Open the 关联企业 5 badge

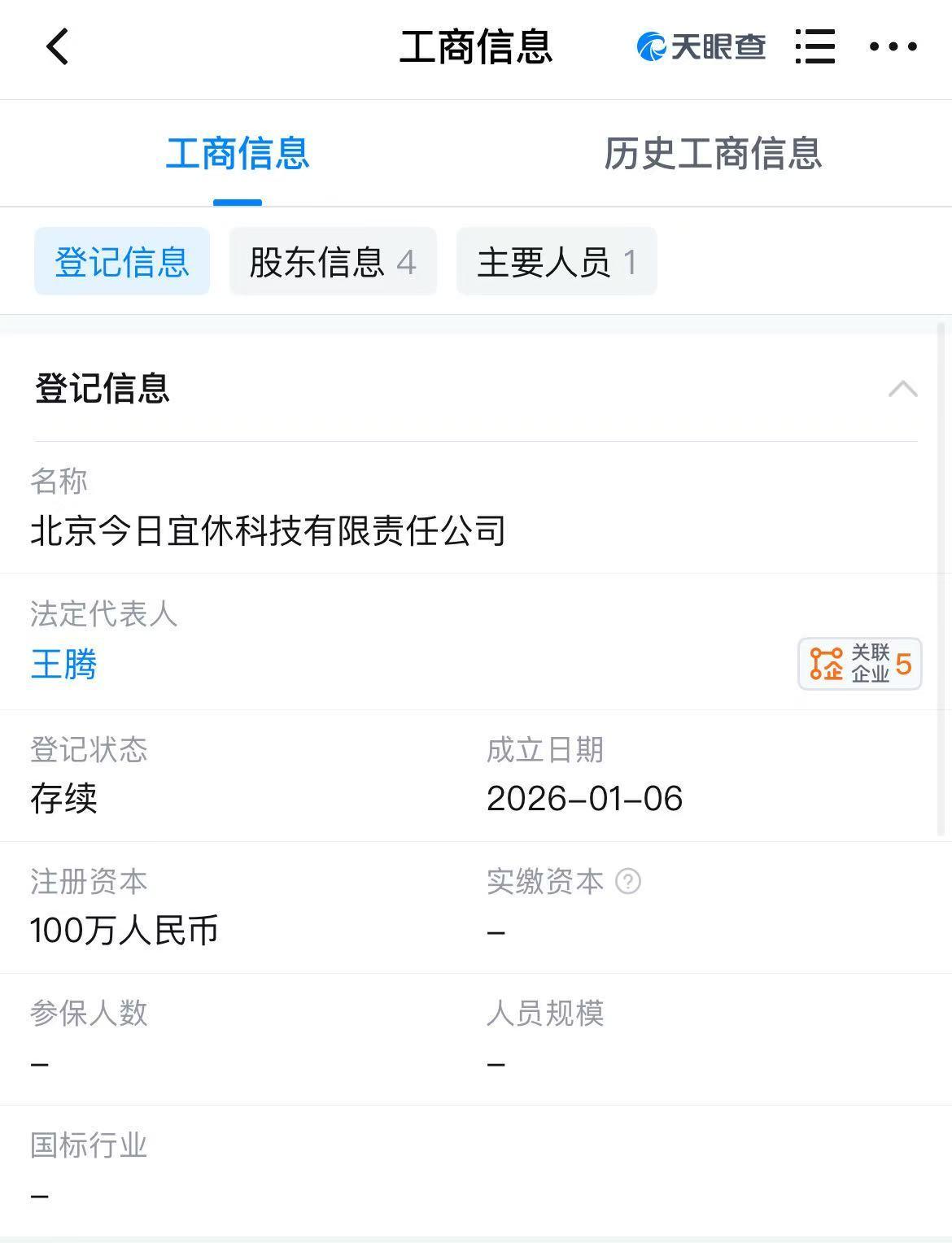click(859, 664)
